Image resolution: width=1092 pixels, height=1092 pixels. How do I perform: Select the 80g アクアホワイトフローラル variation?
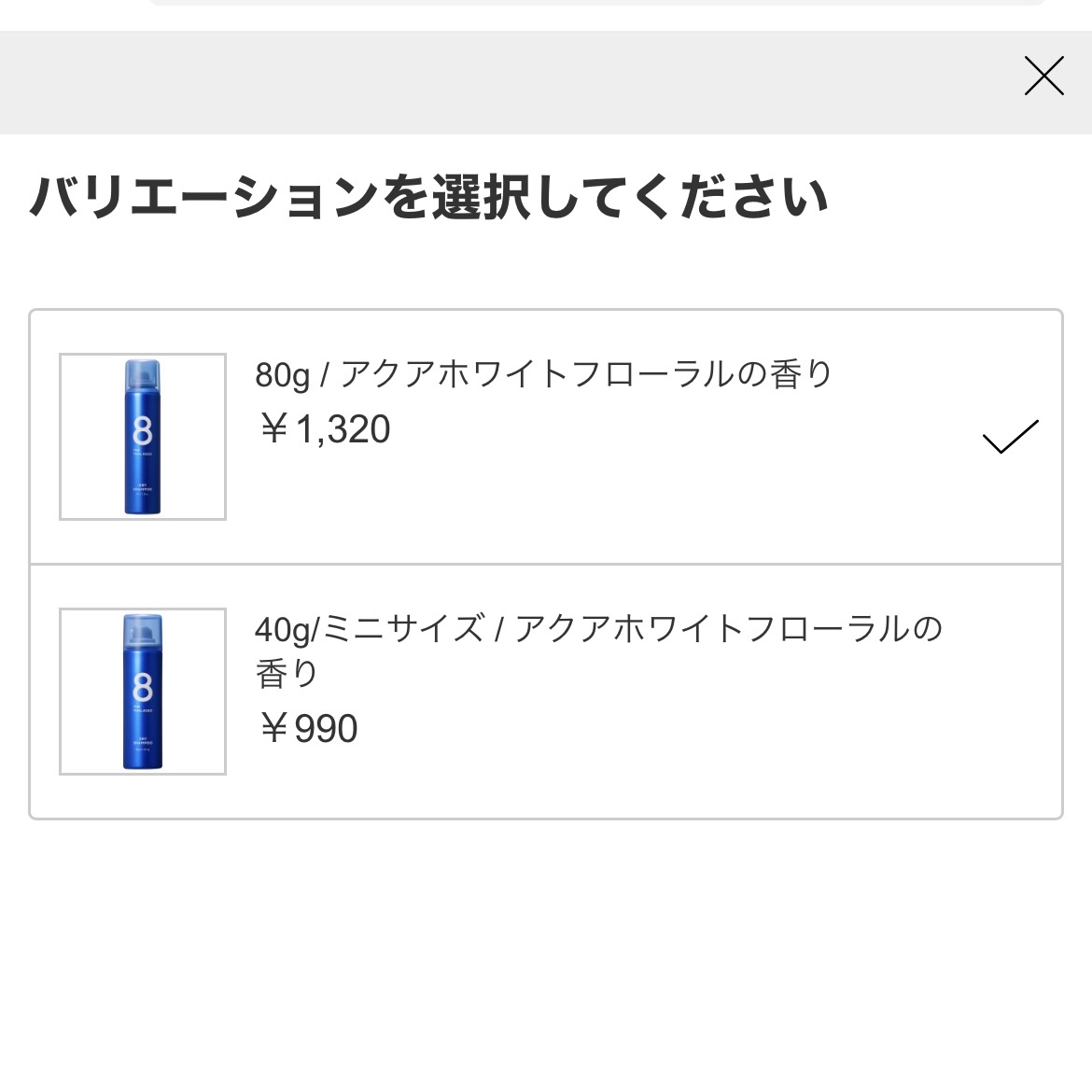545,437
